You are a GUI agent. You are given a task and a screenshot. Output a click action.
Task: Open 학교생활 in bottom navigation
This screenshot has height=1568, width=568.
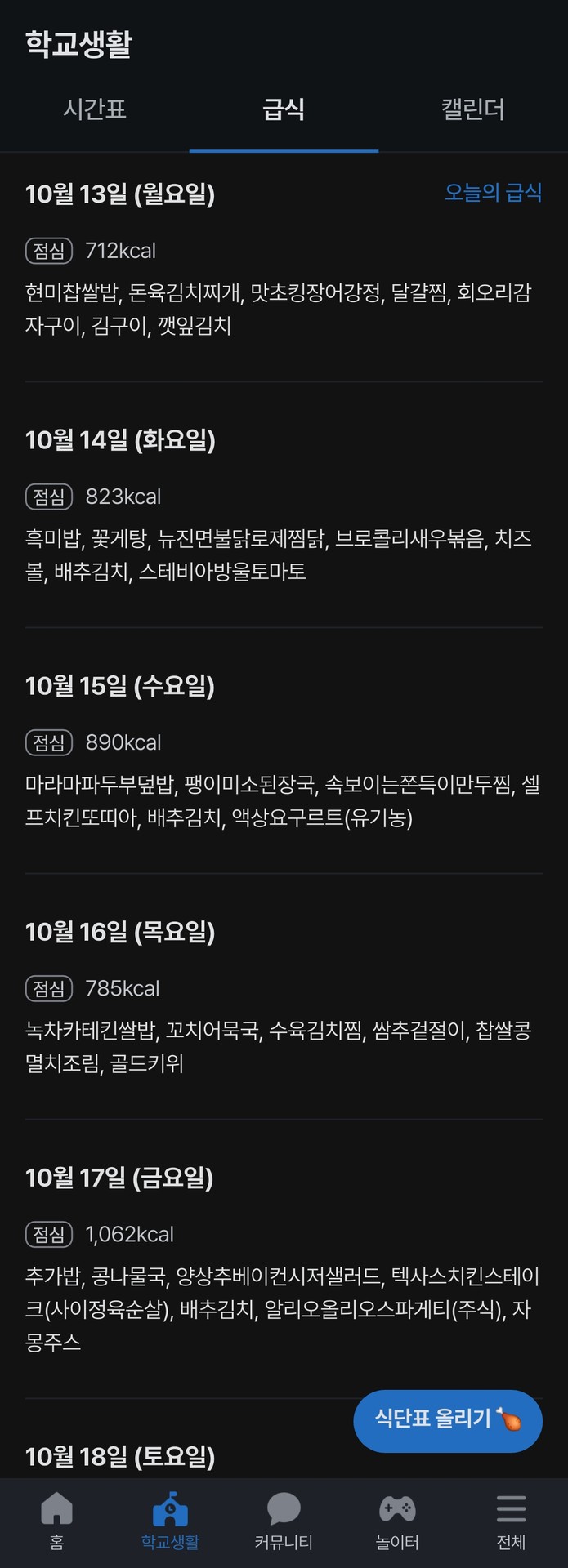pos(170,1521)
